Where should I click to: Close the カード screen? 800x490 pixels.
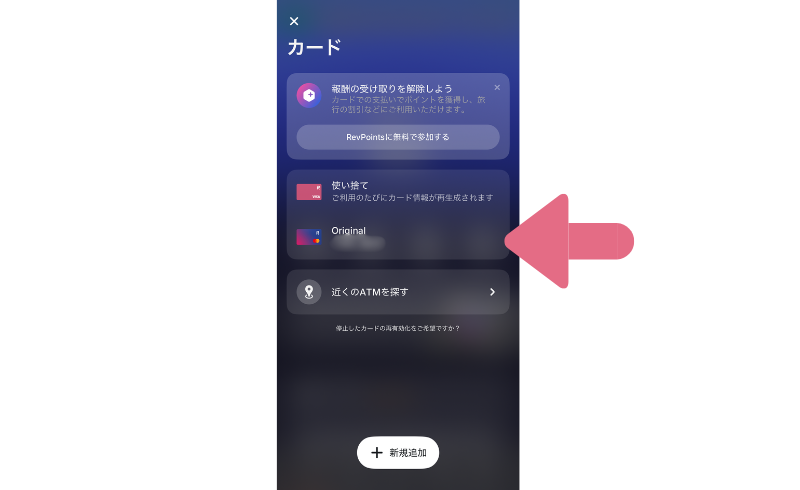[x=294, y=21]
